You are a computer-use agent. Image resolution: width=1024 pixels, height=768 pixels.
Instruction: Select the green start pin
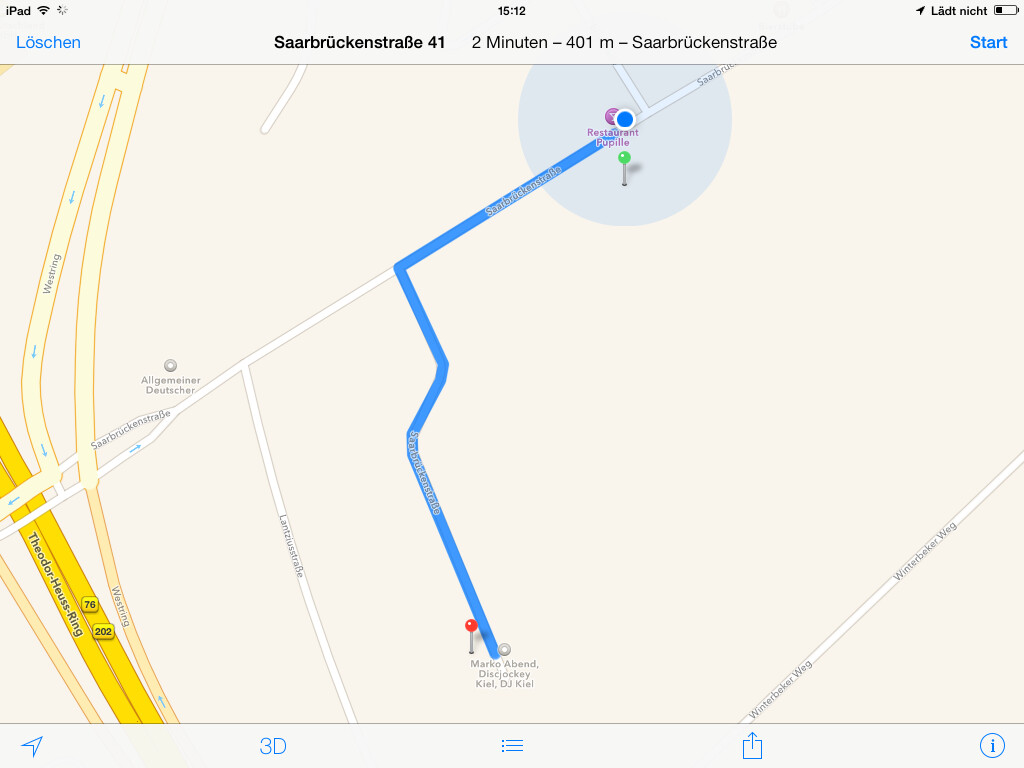pyautogui.click(x=624, y=158)
